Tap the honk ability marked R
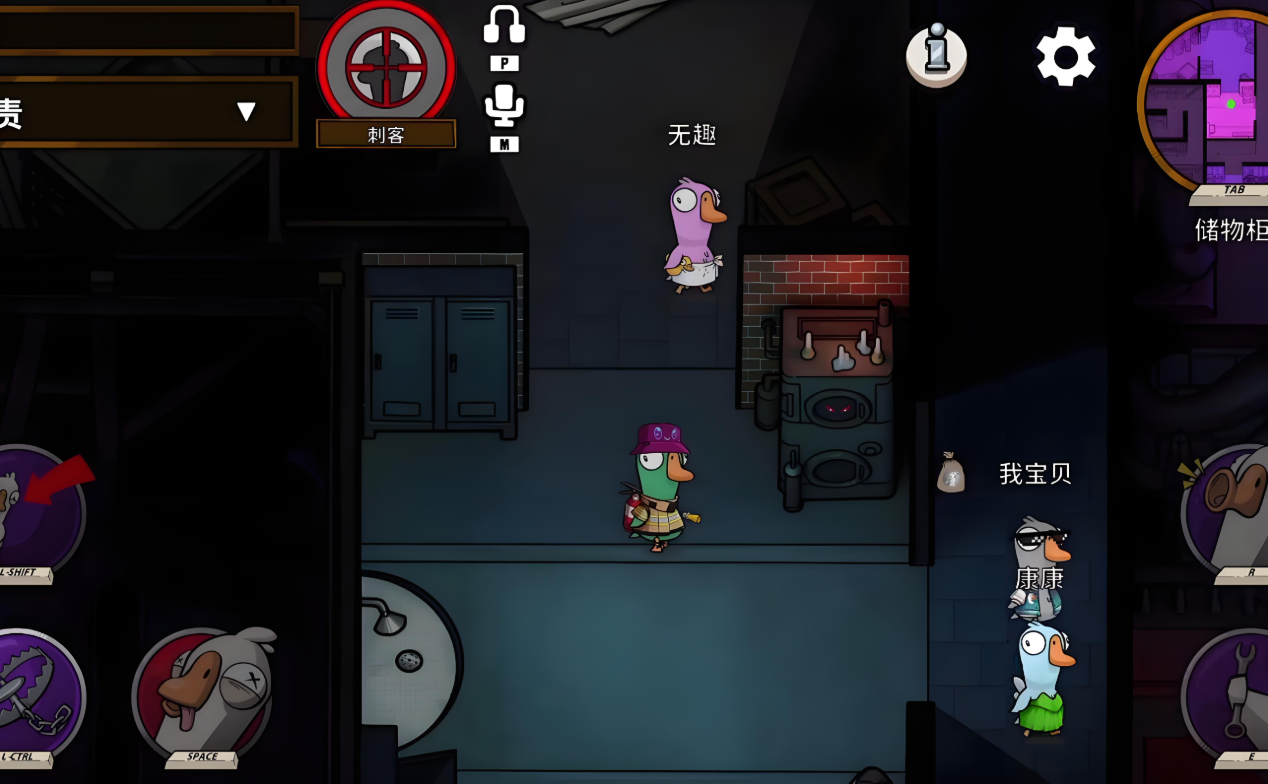The height and width of the screenshot is (784, 1268). [1229, 510]
